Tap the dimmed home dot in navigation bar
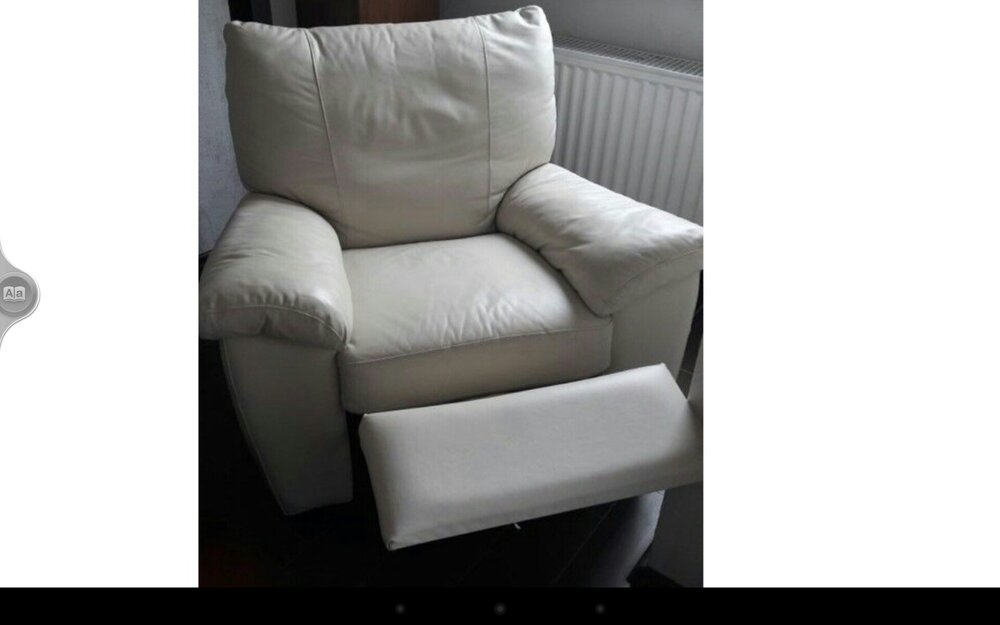Viewport: 1000px width, 625px height. click(x=500, y=608)
